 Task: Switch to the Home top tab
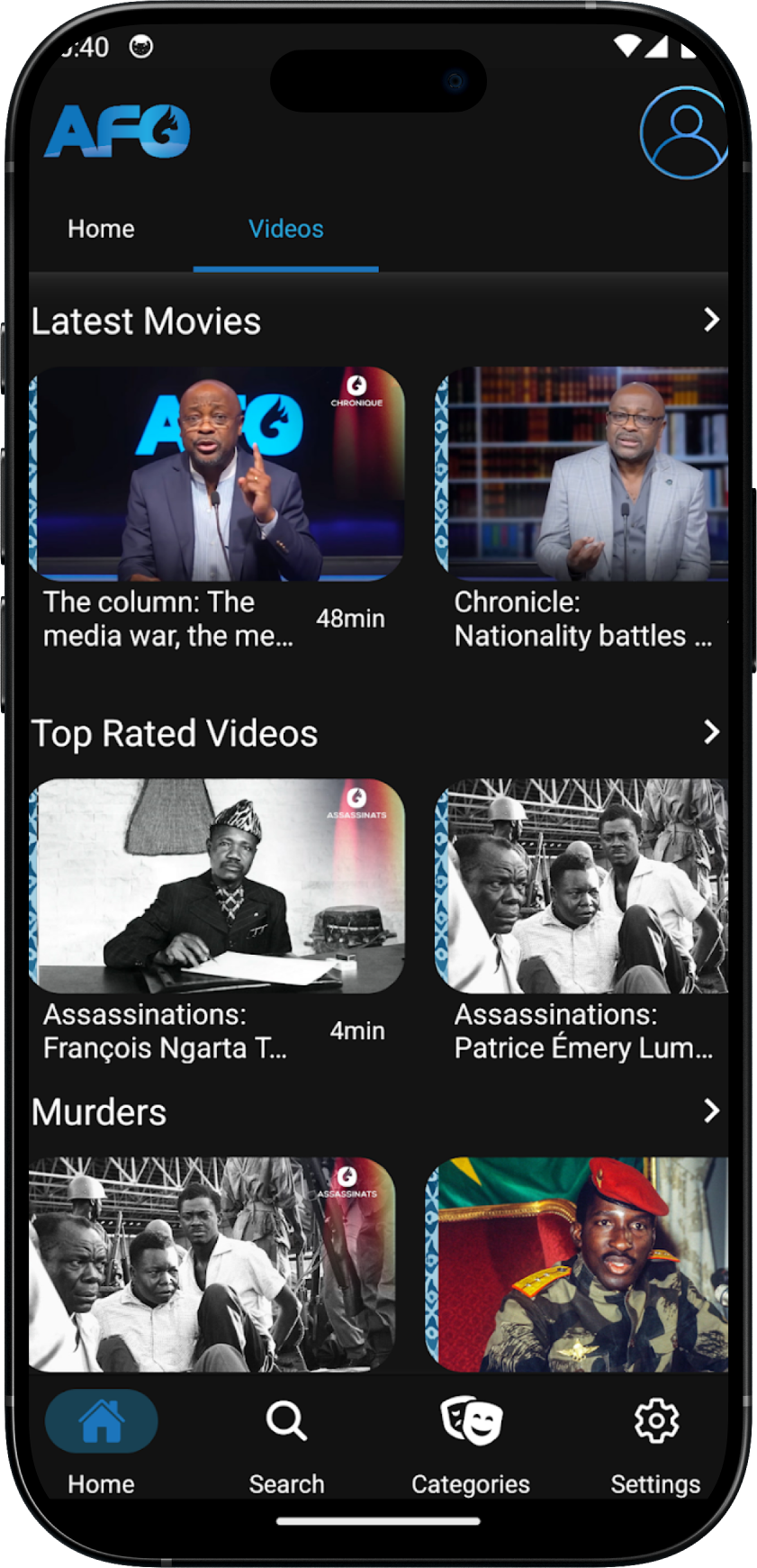[x=101, y=229]
